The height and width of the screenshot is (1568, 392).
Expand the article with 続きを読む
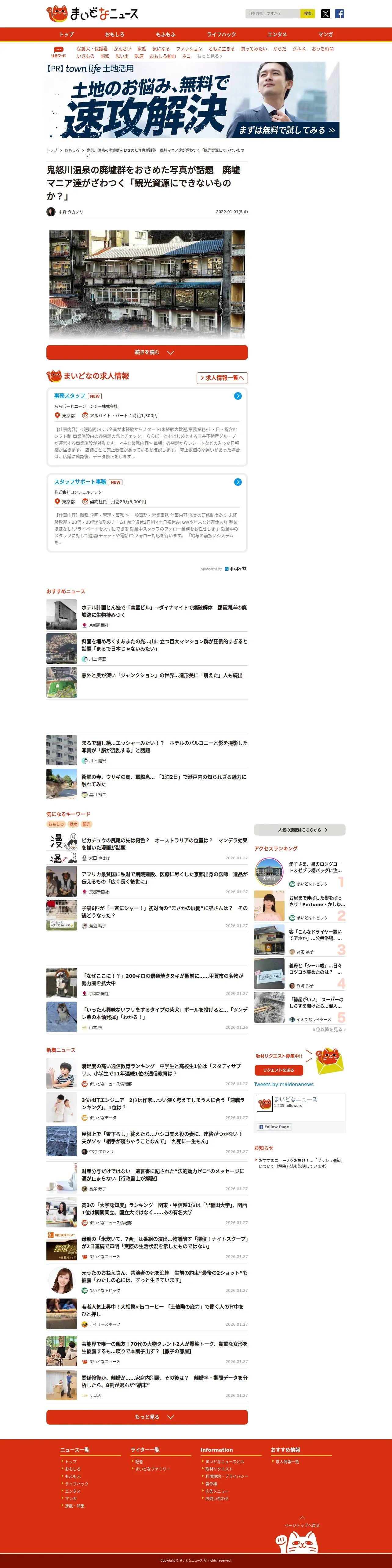(147, 352)
